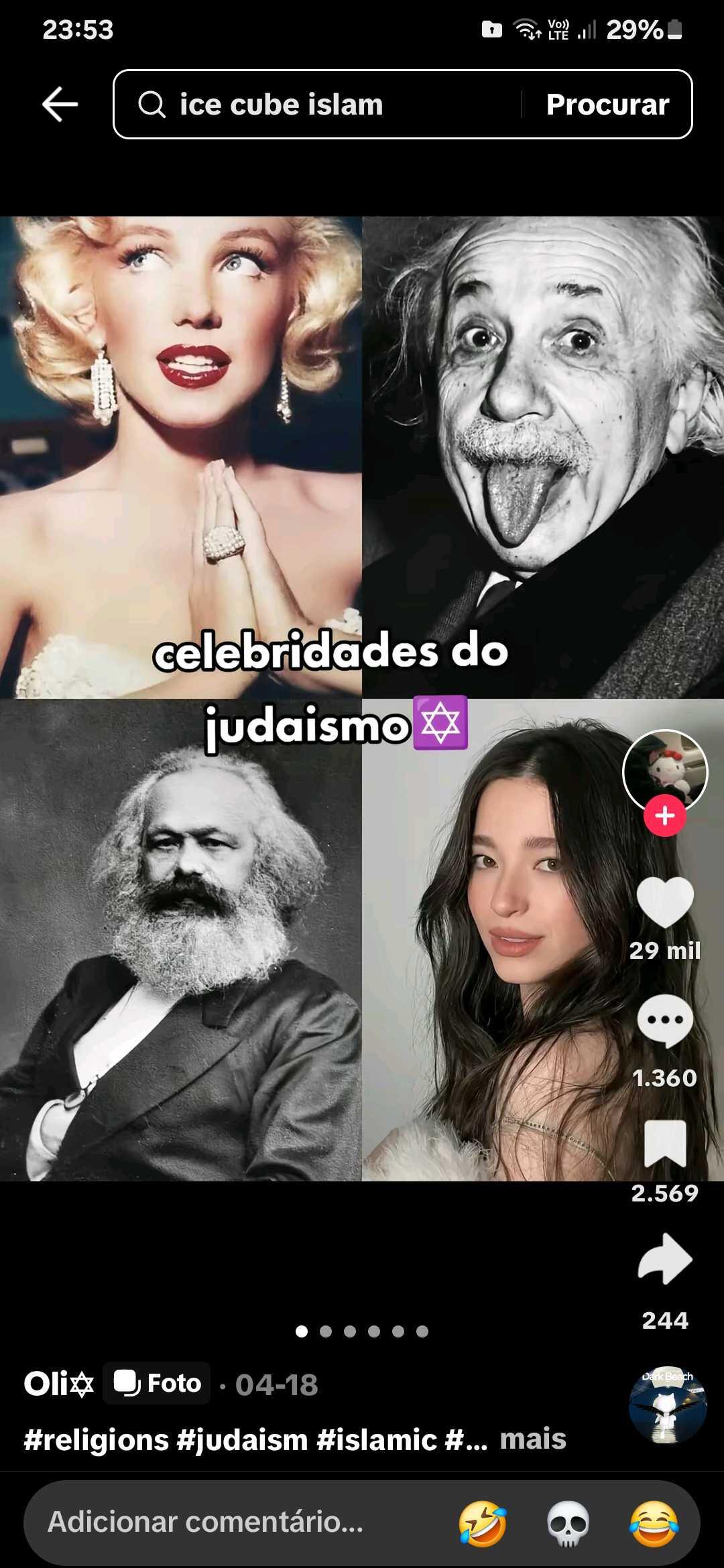This screenshot has width=724, height=1568.
Task: Go back with the arrow icon
Action: (60, 104)
